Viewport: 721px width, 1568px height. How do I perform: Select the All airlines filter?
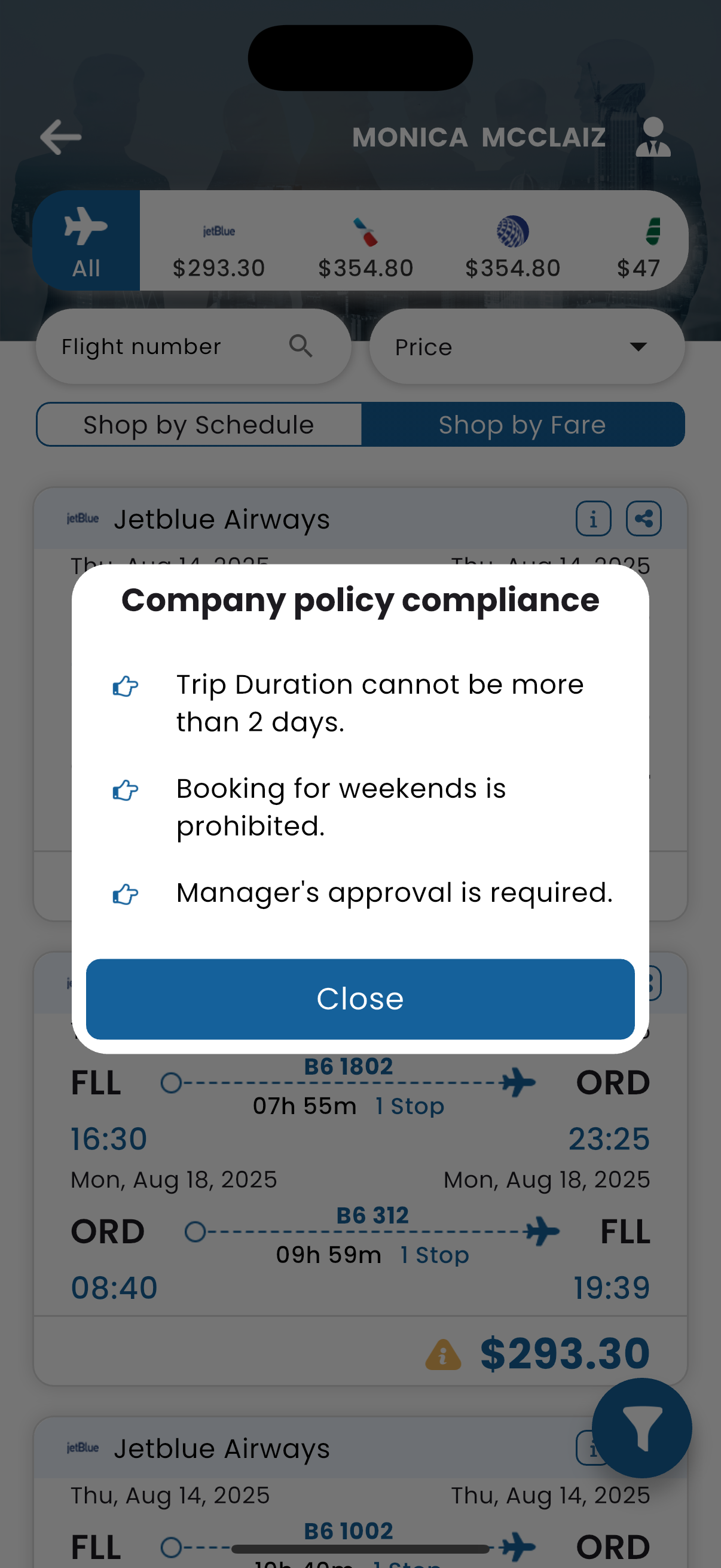[x=87, y=240]
